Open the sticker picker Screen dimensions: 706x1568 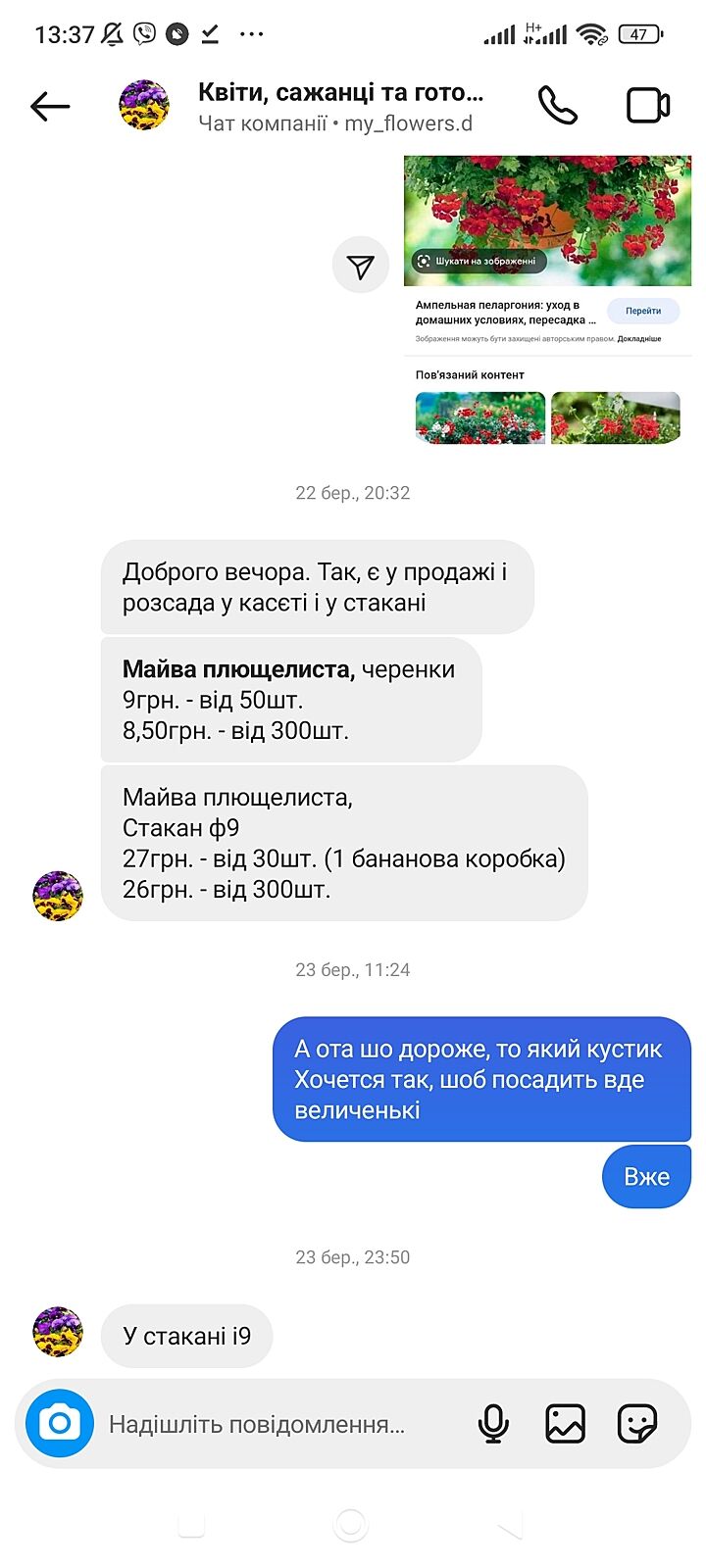[x=636, y=1424]
